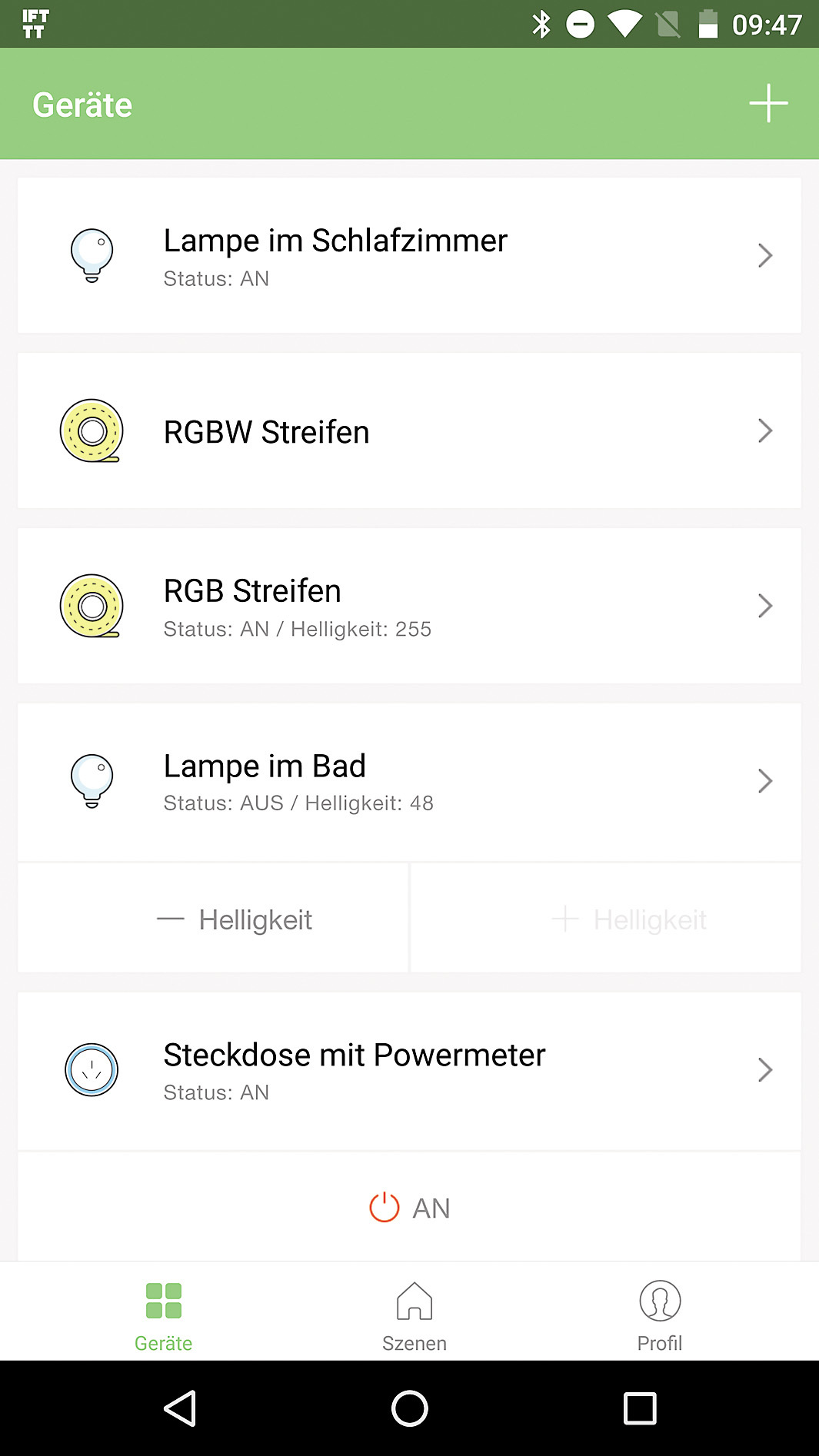Add a new device with the plus icon
This screenshot has height=1456, width=819.
point(768,104)
